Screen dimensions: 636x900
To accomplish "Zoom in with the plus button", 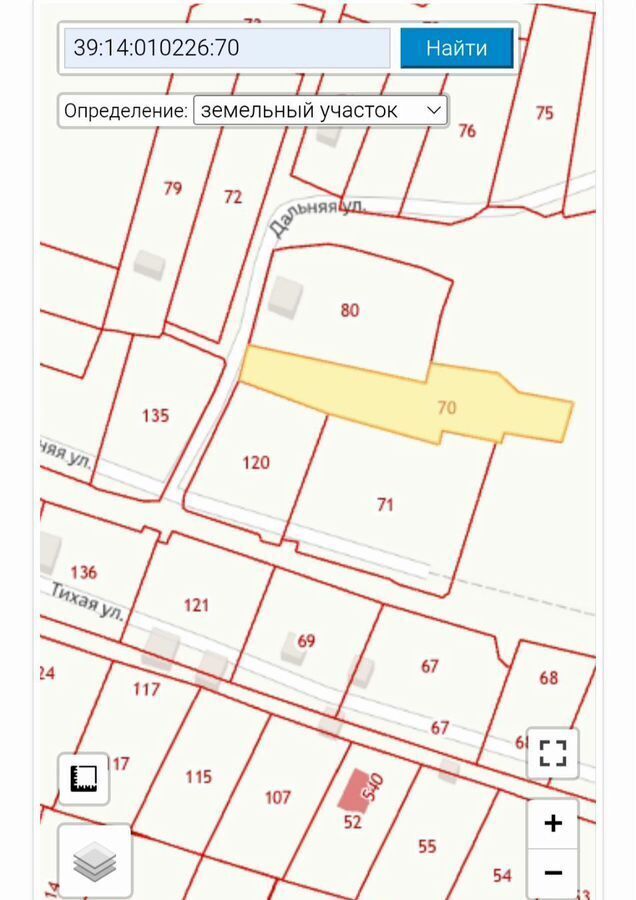I will pyautogui.click(x=553, y=824).
